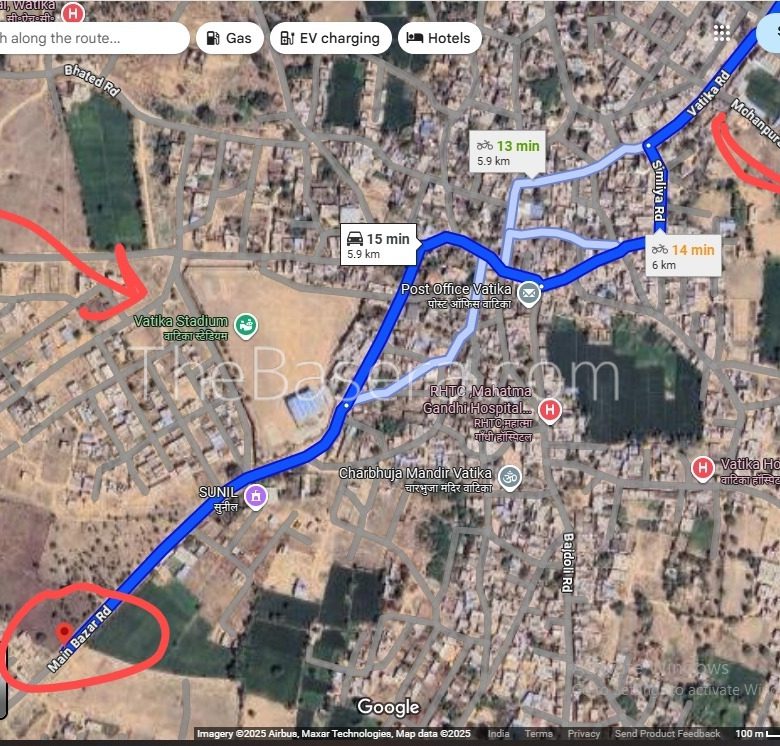
Task: Select the Hotels filter chip
Action: click(x=439, y=38)
